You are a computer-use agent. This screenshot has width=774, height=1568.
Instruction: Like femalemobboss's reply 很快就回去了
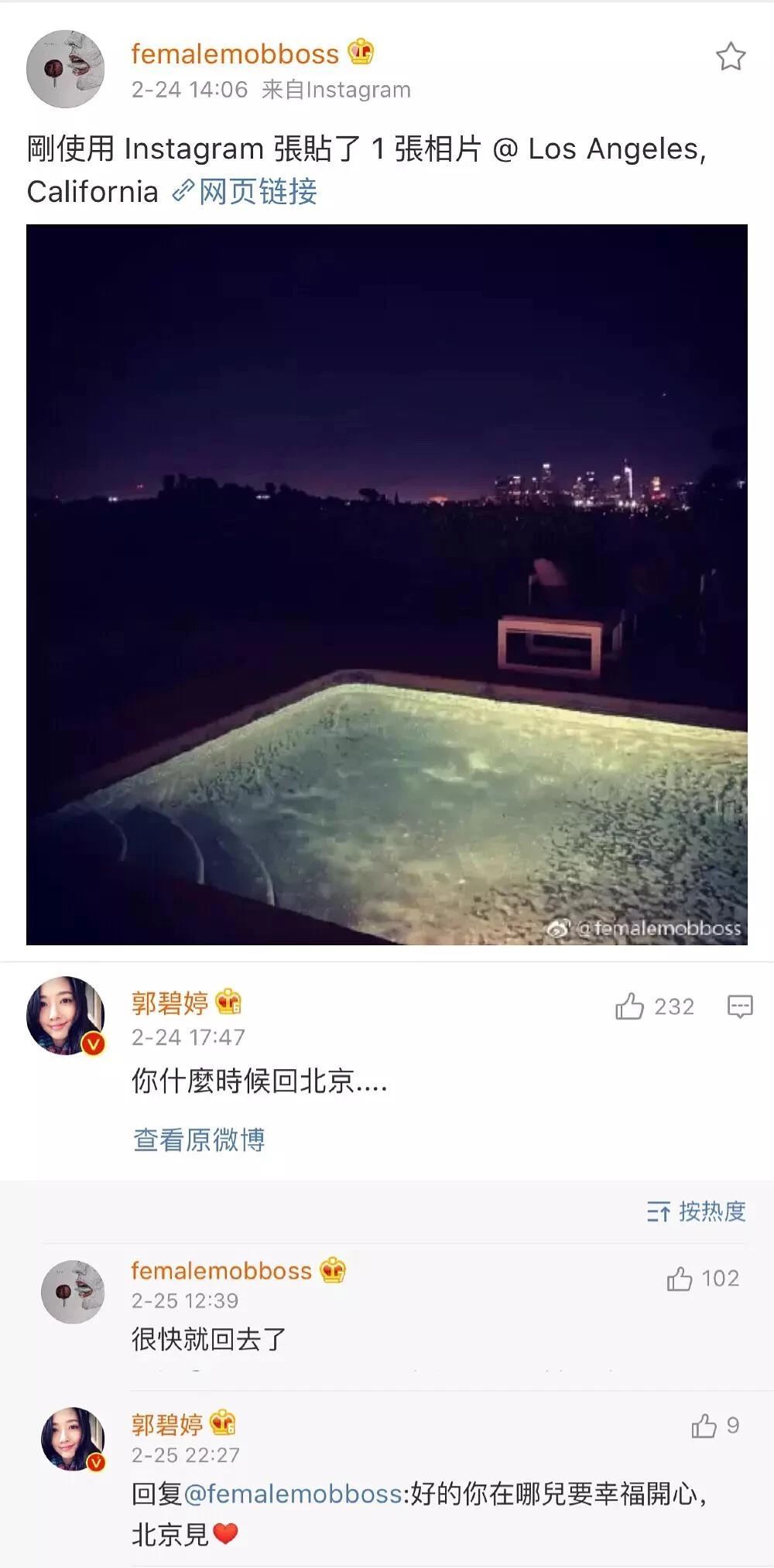pyautogui.click(x=680, y=1279)
